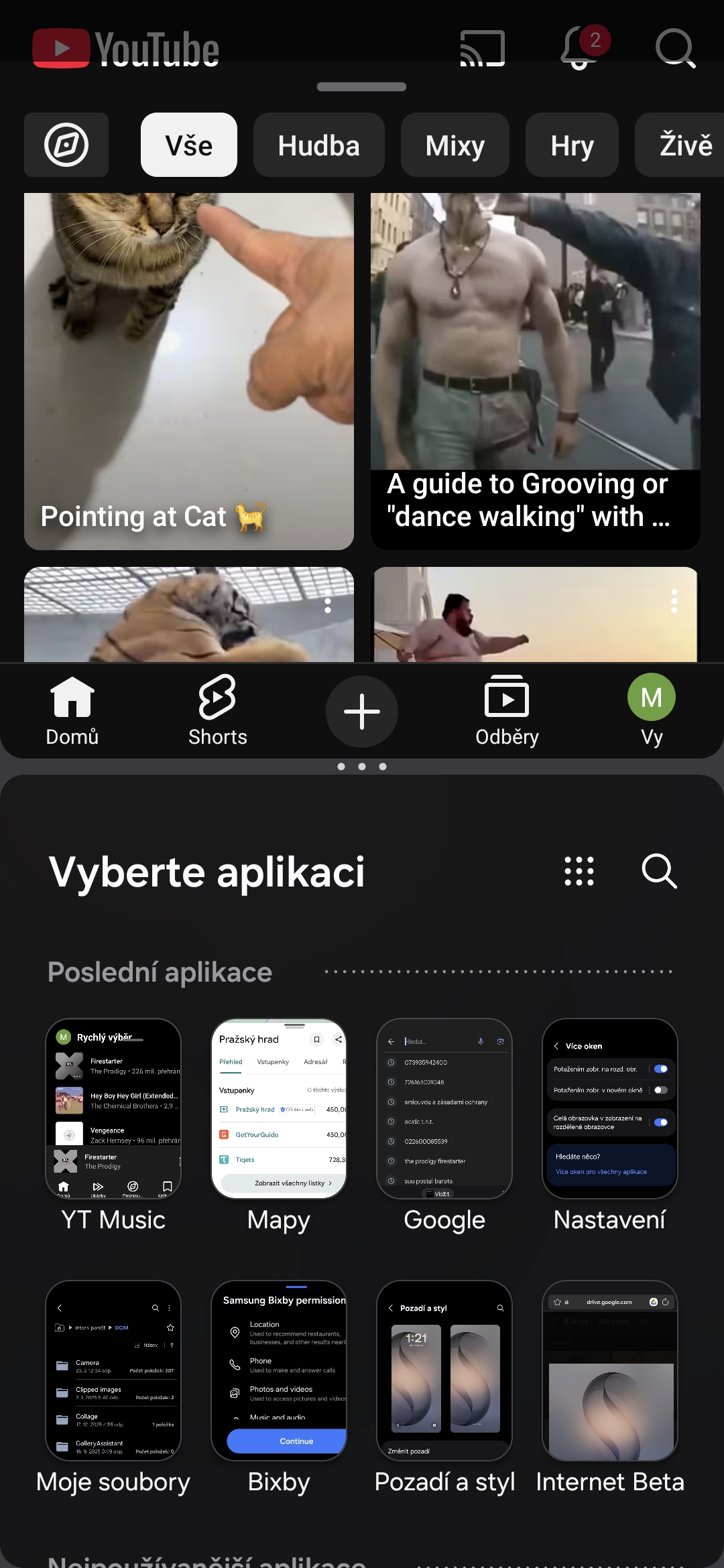Open the YouTube cast icon
This screenshot has height=1568, width=724.
482,48
